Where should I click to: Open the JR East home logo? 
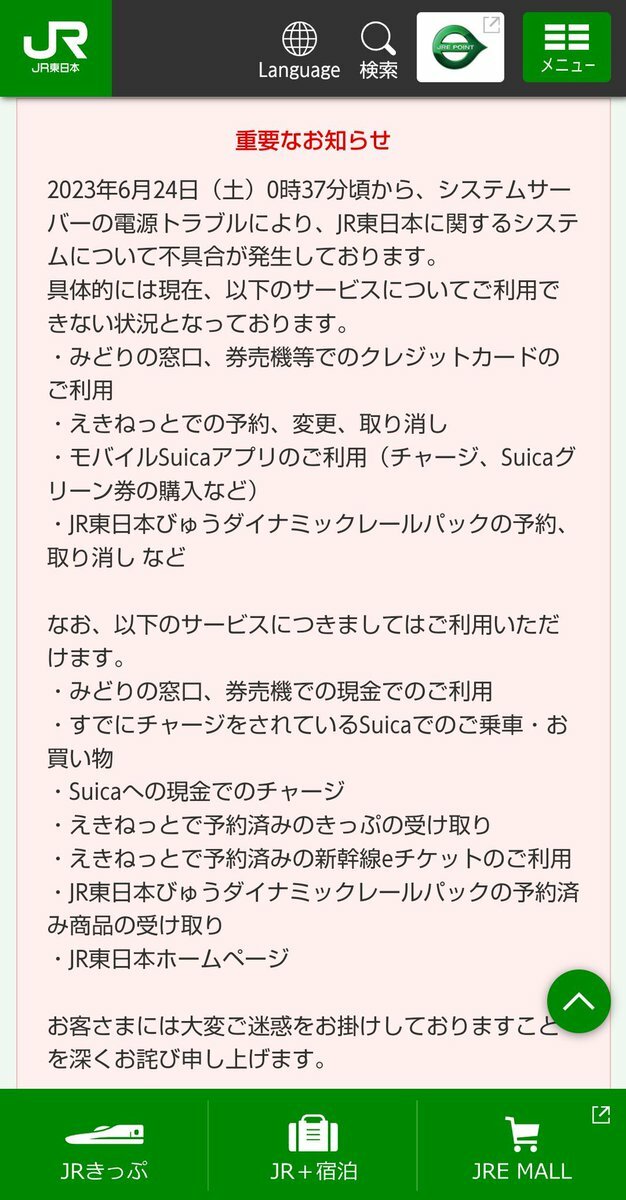point(55,48)
